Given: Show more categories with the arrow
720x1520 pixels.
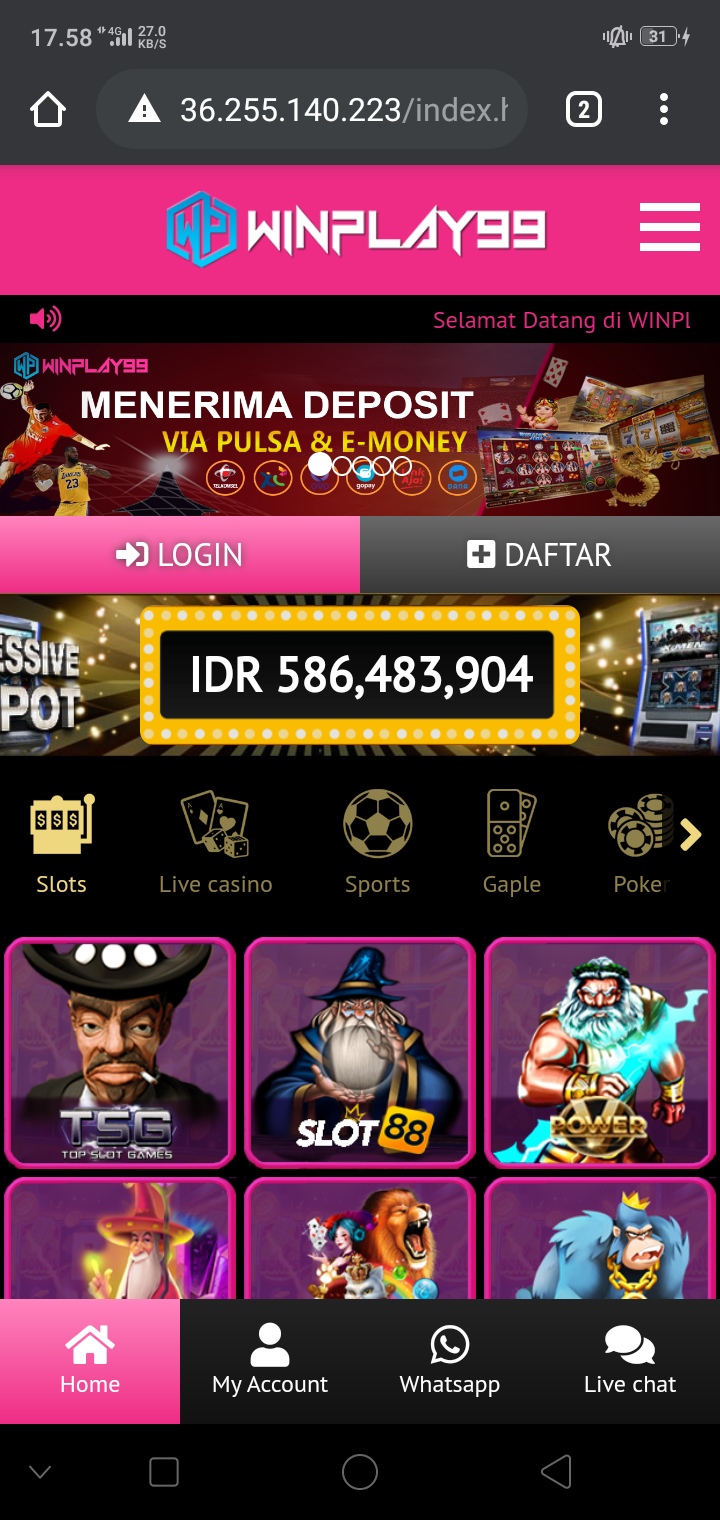Looking at the screenshot, I should point(691,834).
